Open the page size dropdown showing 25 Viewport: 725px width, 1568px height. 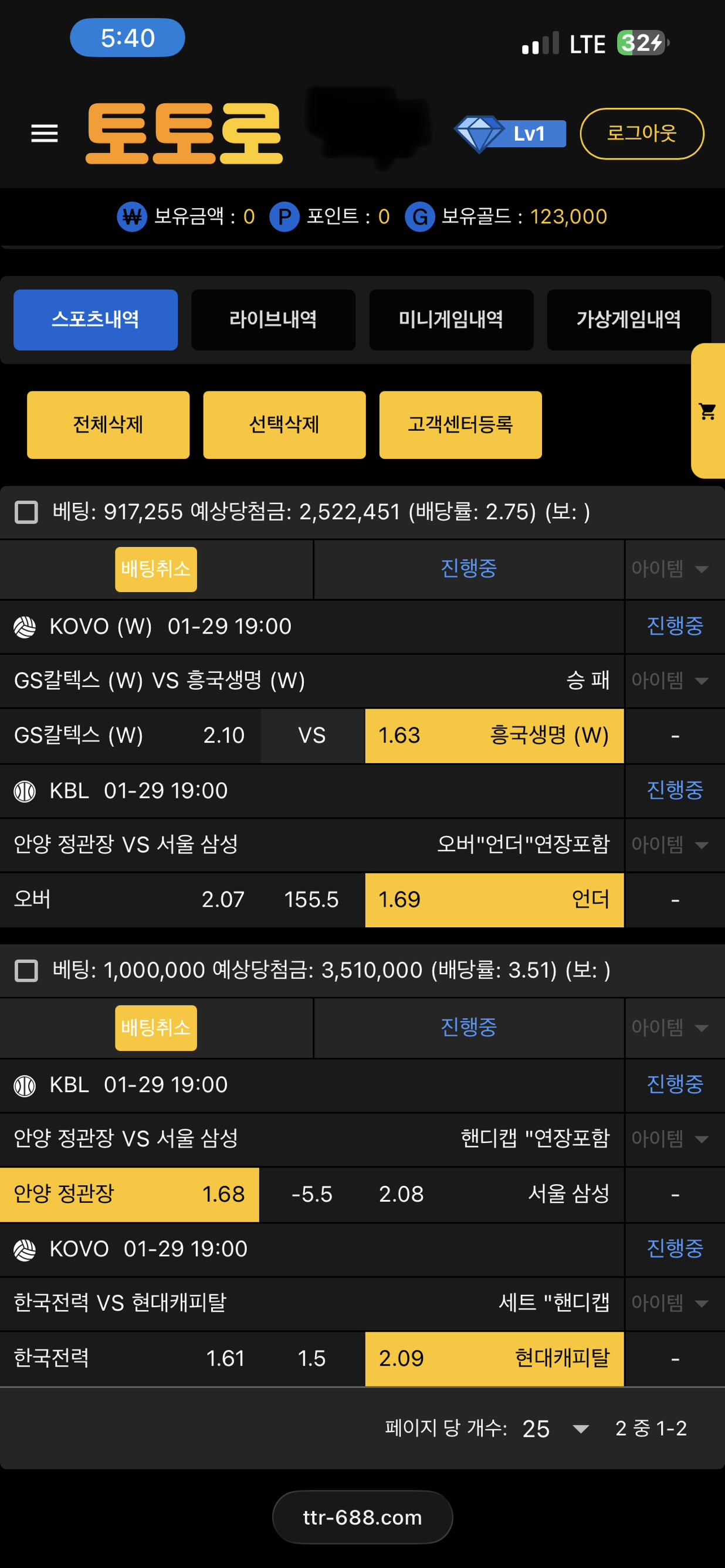click(x=554, y=1427)
